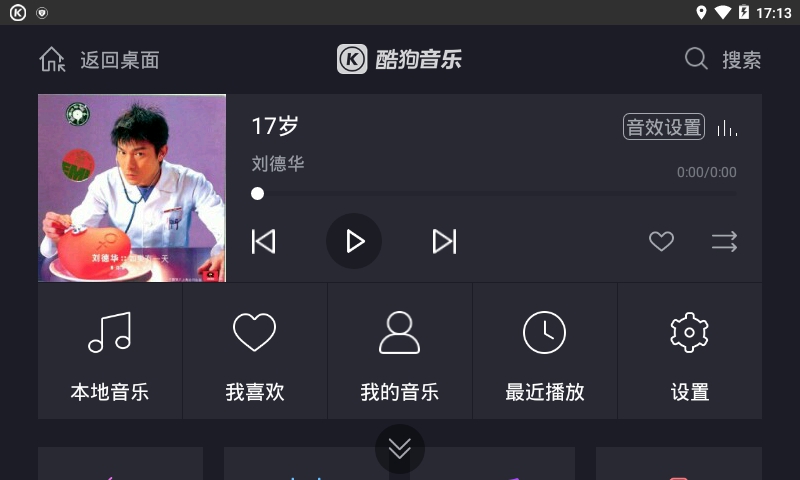Open 搜索 to search music
This screenshot has width=800, height=480.
tap(723, 60)
